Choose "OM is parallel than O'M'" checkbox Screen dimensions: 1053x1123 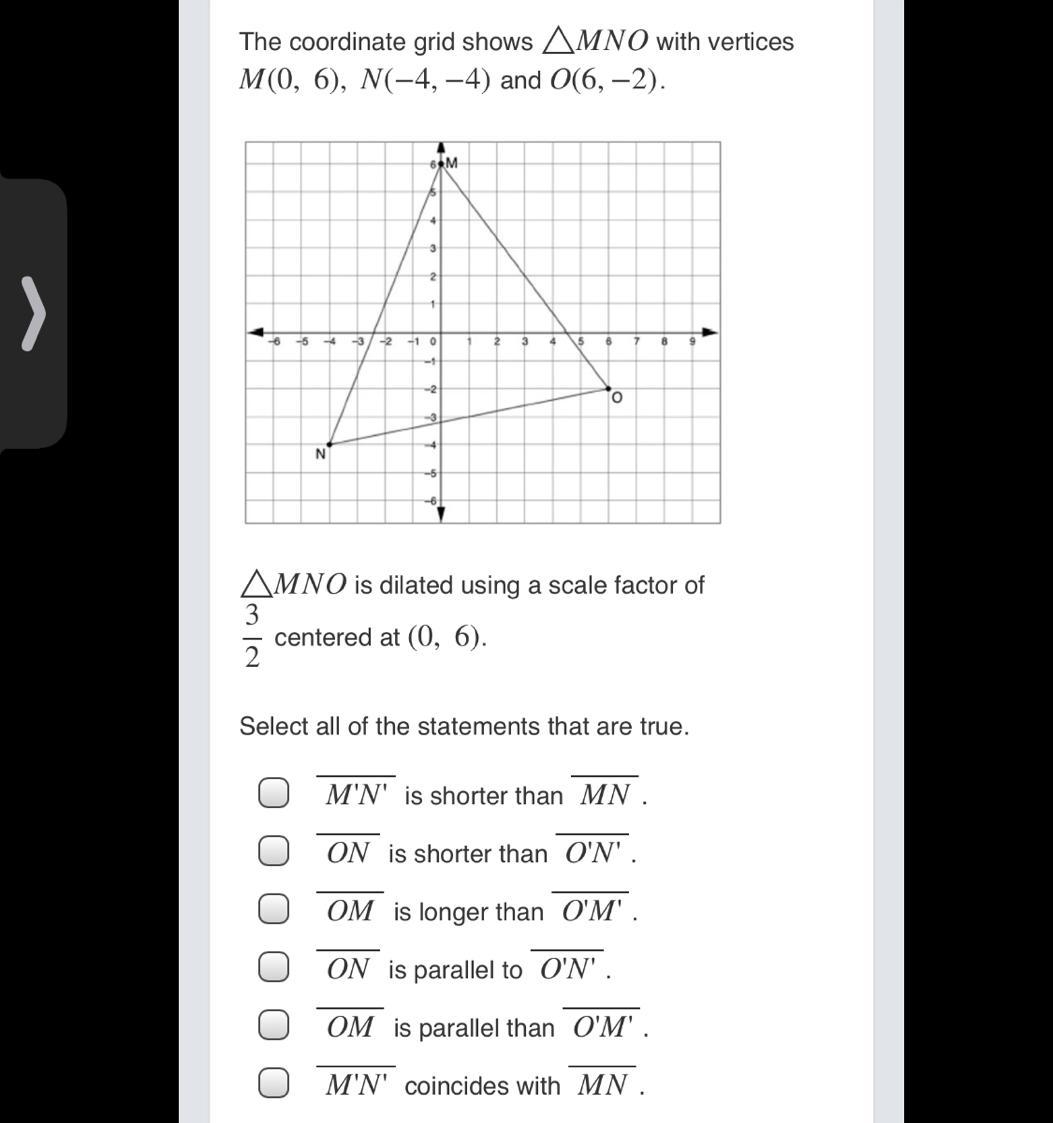pyautogui.click(x=273, y=1025)
